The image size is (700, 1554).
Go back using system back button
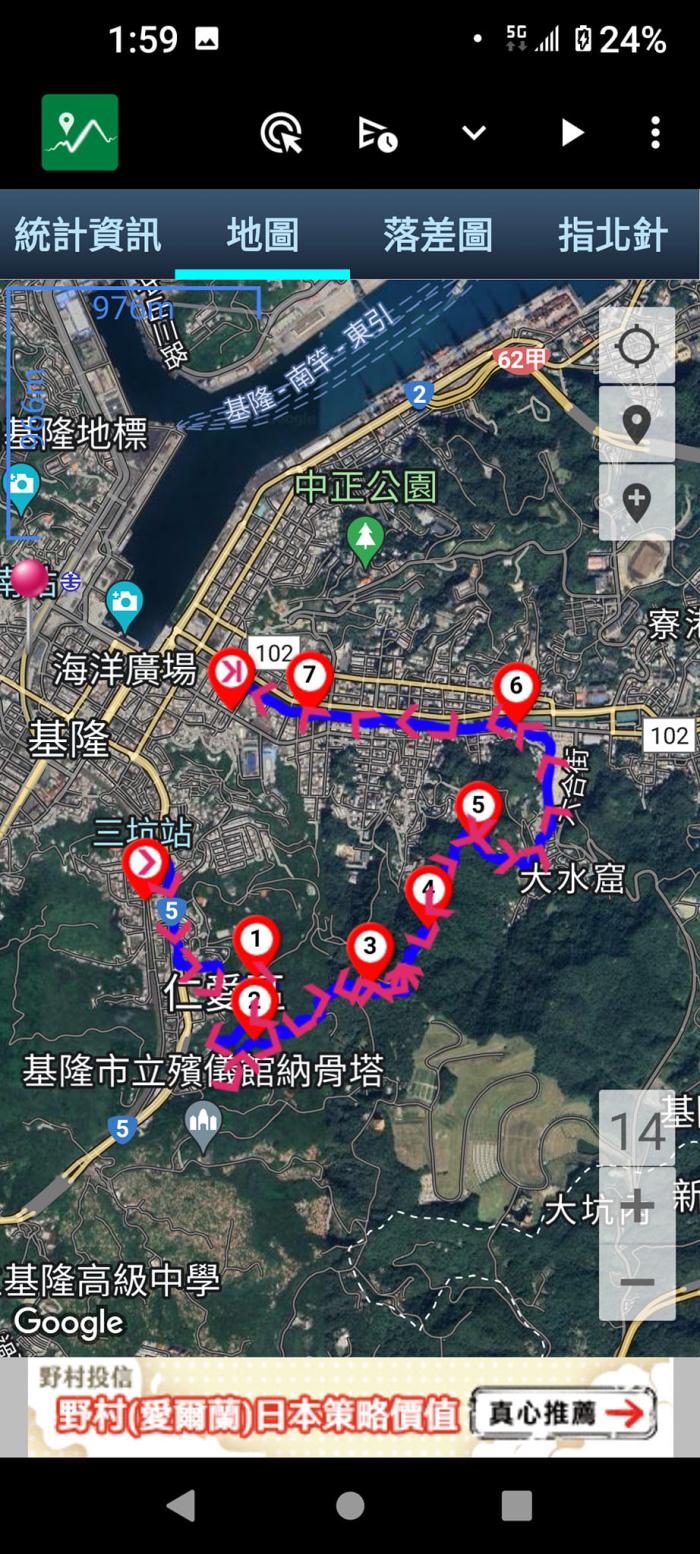pos(181,1505)
